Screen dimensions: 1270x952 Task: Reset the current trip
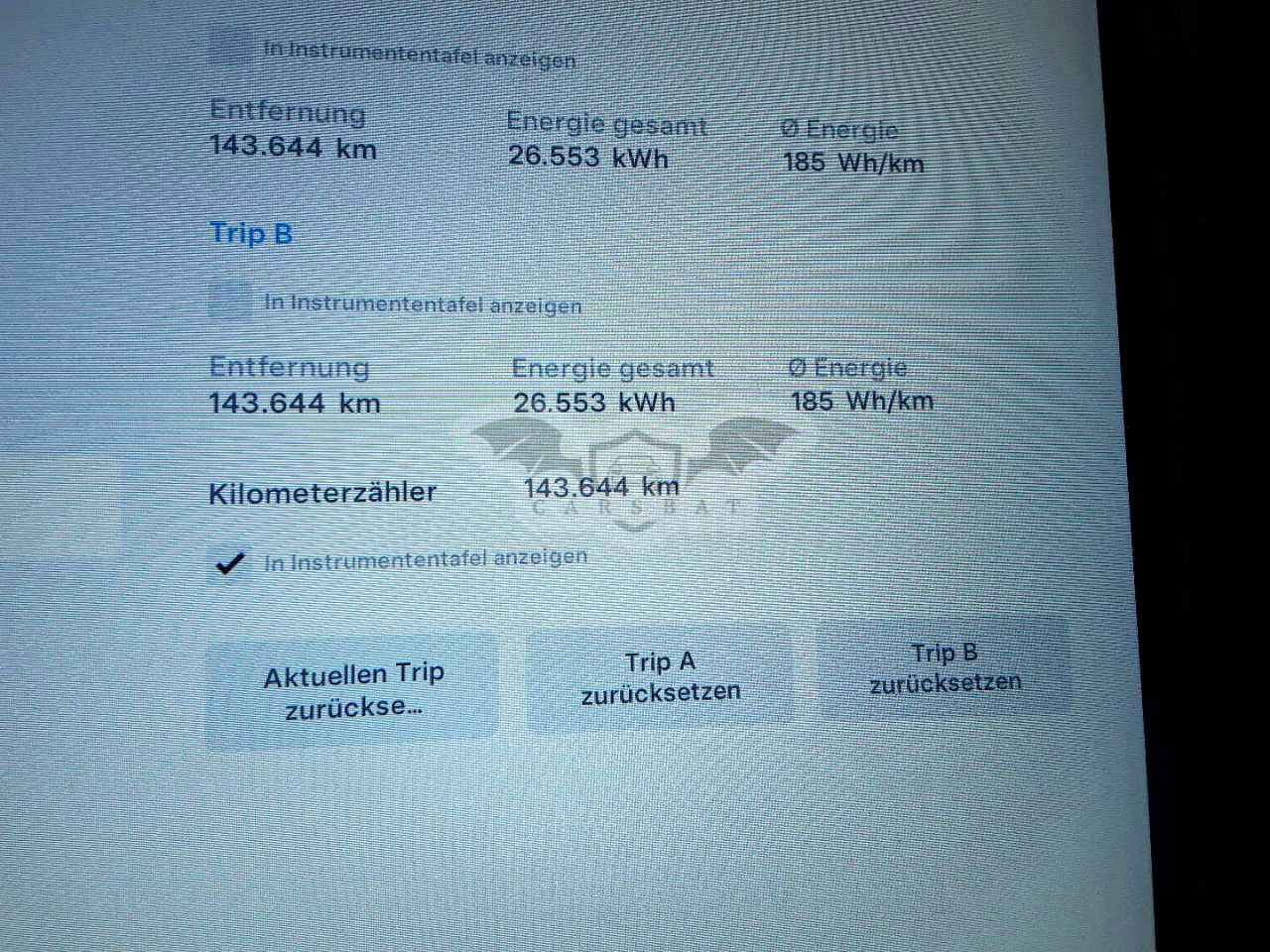point(352,690)
